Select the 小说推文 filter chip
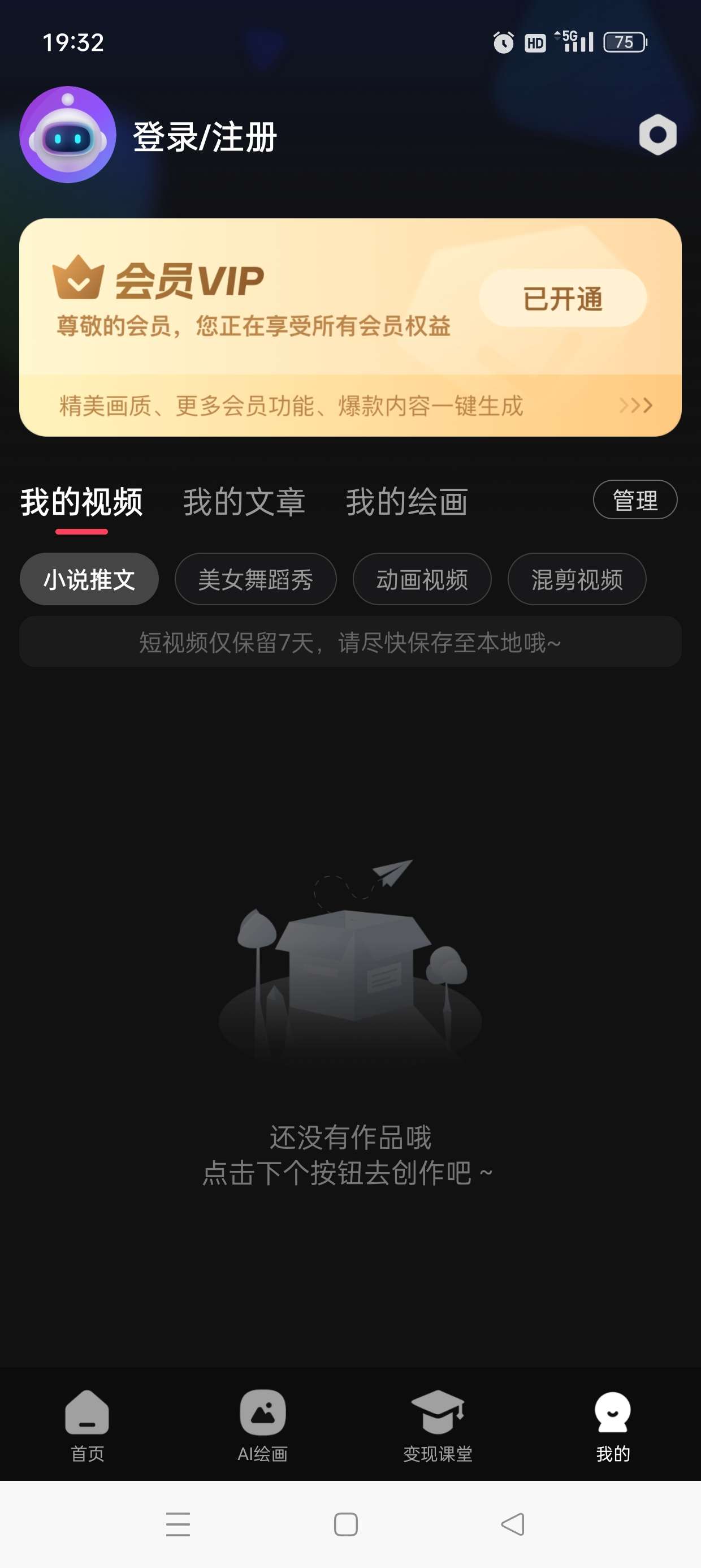This screenshot has height=1568, width=701. [x=89, y=579]
